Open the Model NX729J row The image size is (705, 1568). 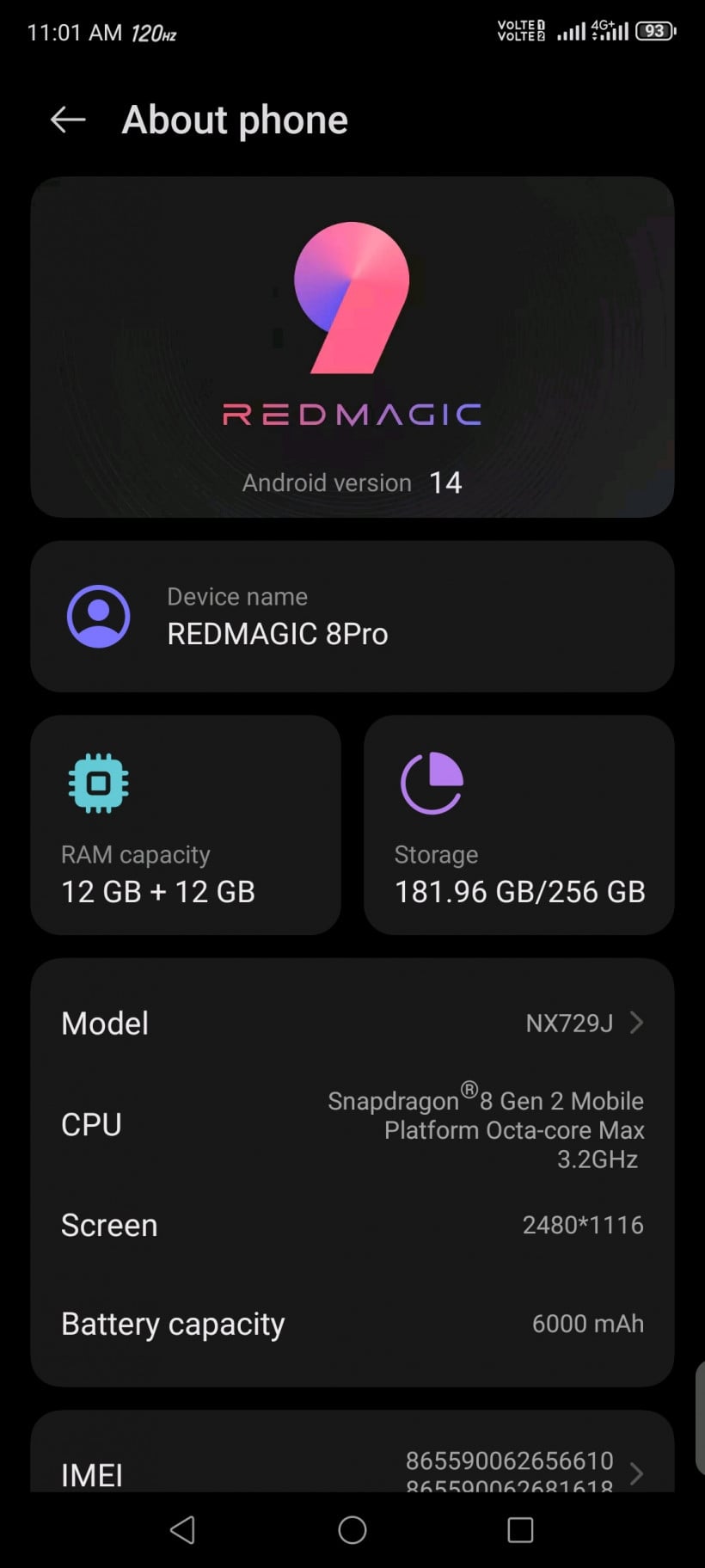pyautogui.click(x=352, y=1023)
